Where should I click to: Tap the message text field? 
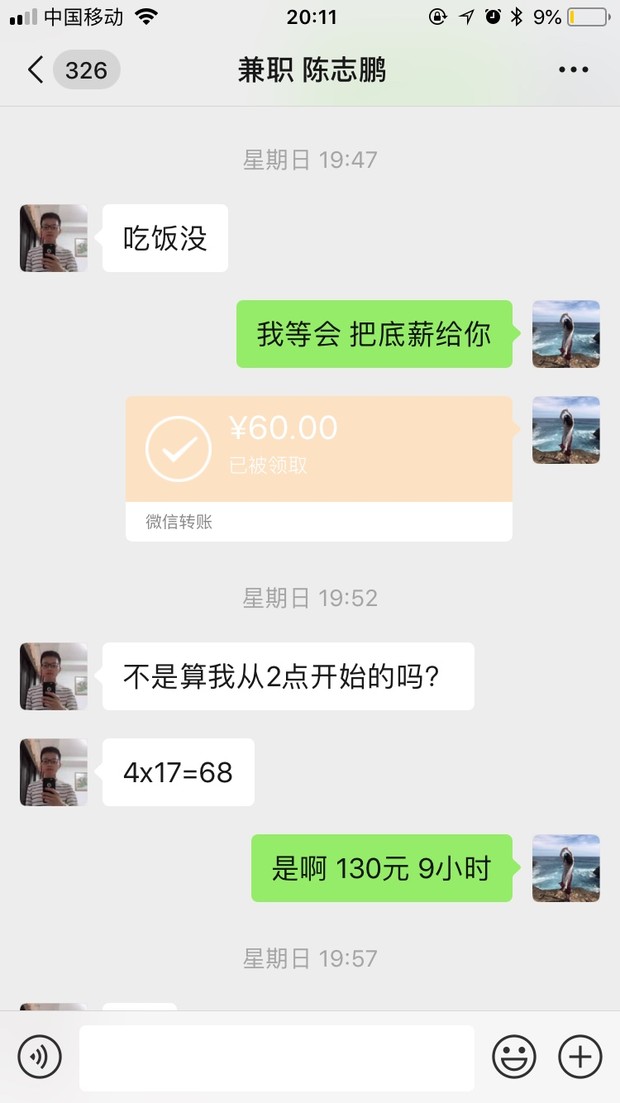click(276, 1057)
